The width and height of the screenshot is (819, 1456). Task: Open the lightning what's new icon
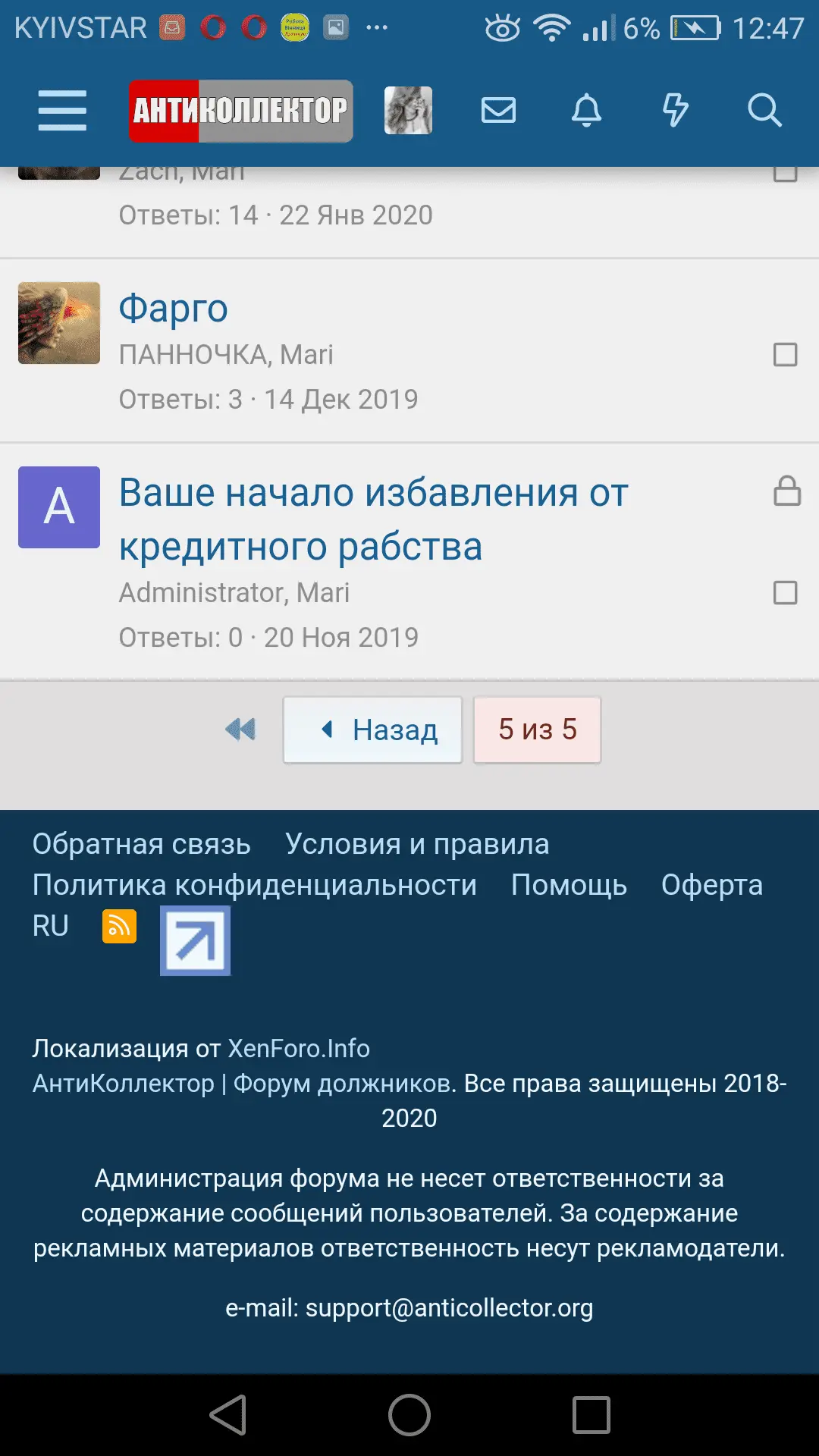pos(675,111)
